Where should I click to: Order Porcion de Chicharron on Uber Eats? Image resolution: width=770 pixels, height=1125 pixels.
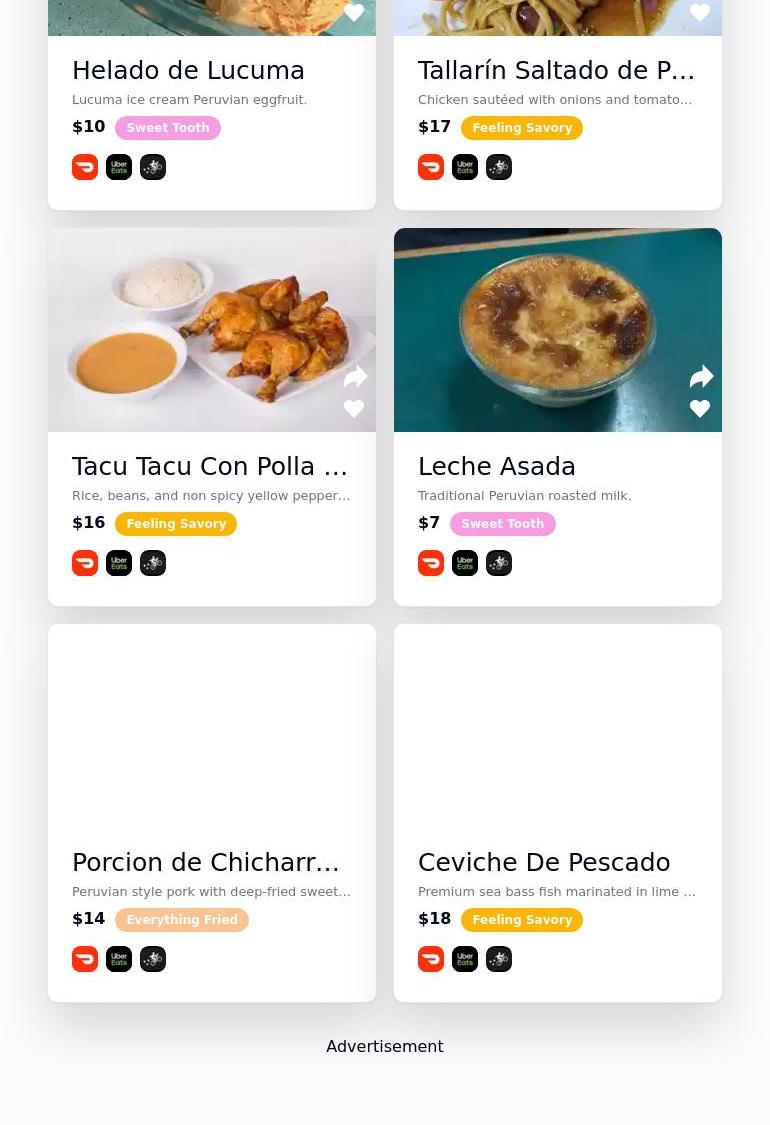point(119,959)
